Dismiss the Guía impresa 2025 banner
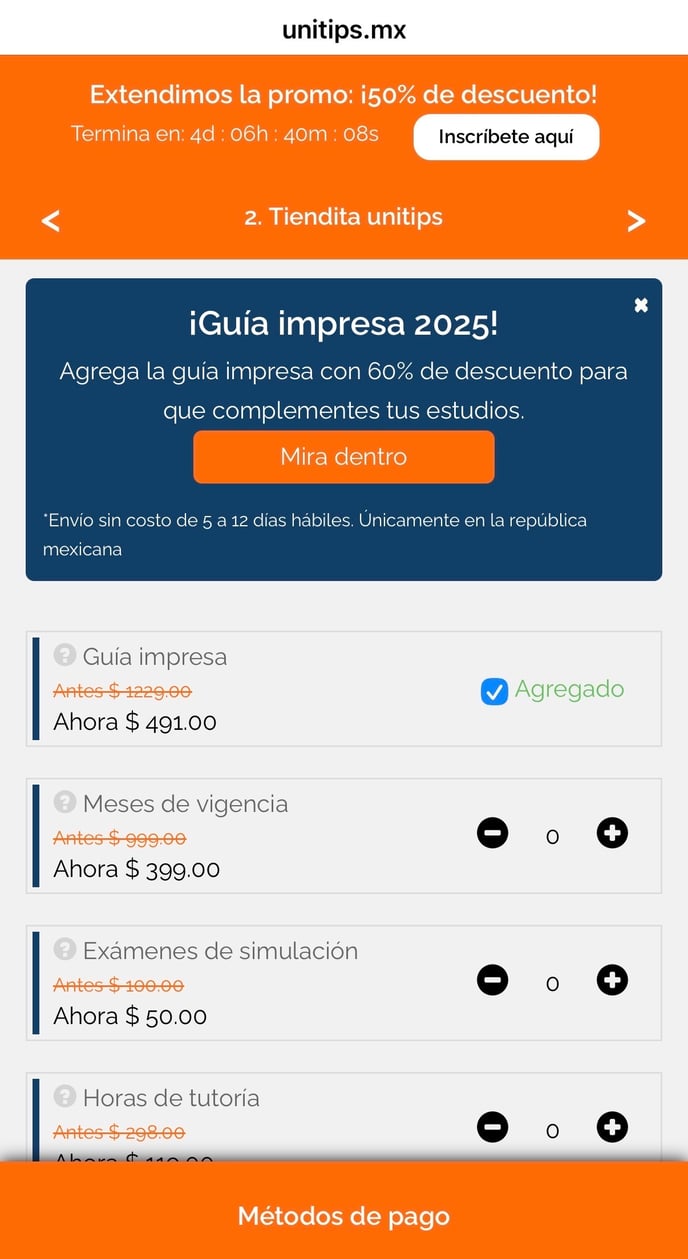 coord(641,305)
